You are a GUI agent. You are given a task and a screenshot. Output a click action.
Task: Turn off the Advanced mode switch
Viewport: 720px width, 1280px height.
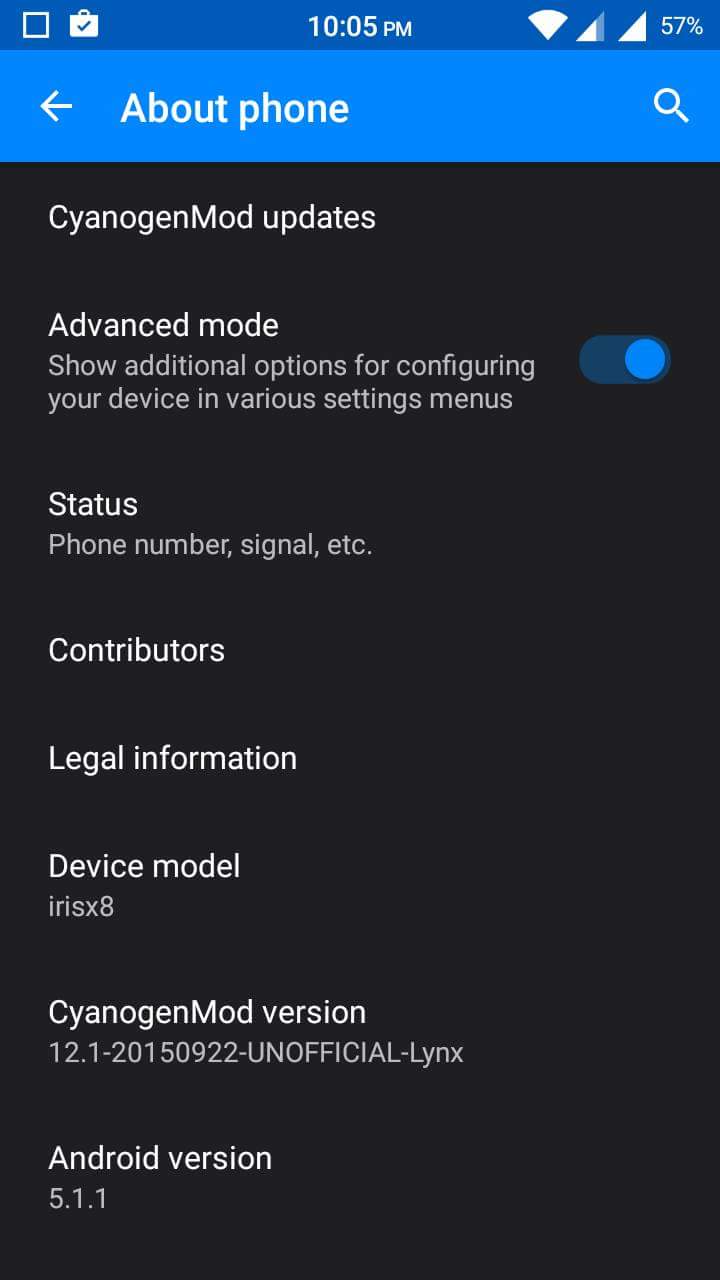[624, 360]
